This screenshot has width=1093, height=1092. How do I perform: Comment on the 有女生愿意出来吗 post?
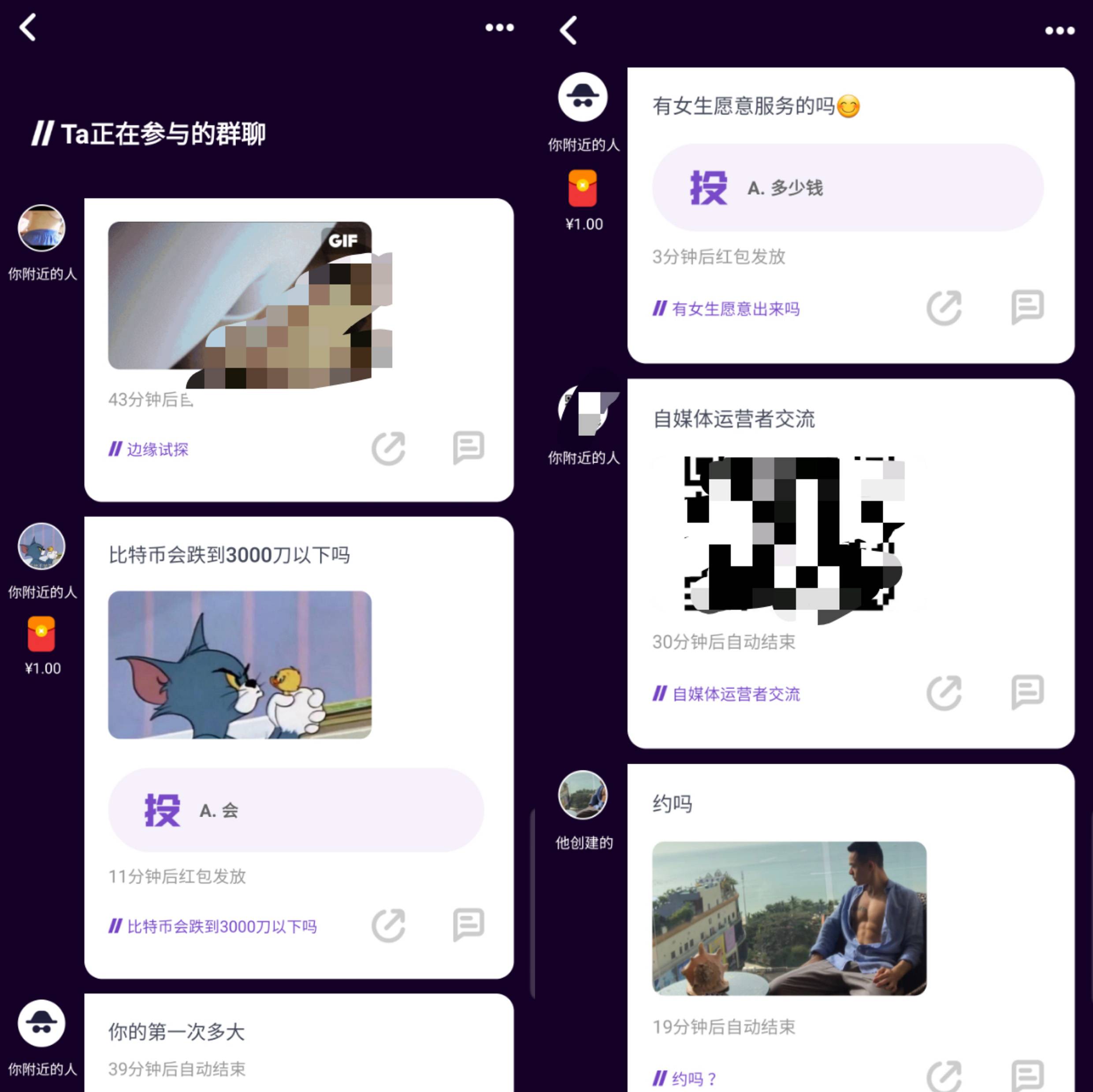[x=1027, y=307]
